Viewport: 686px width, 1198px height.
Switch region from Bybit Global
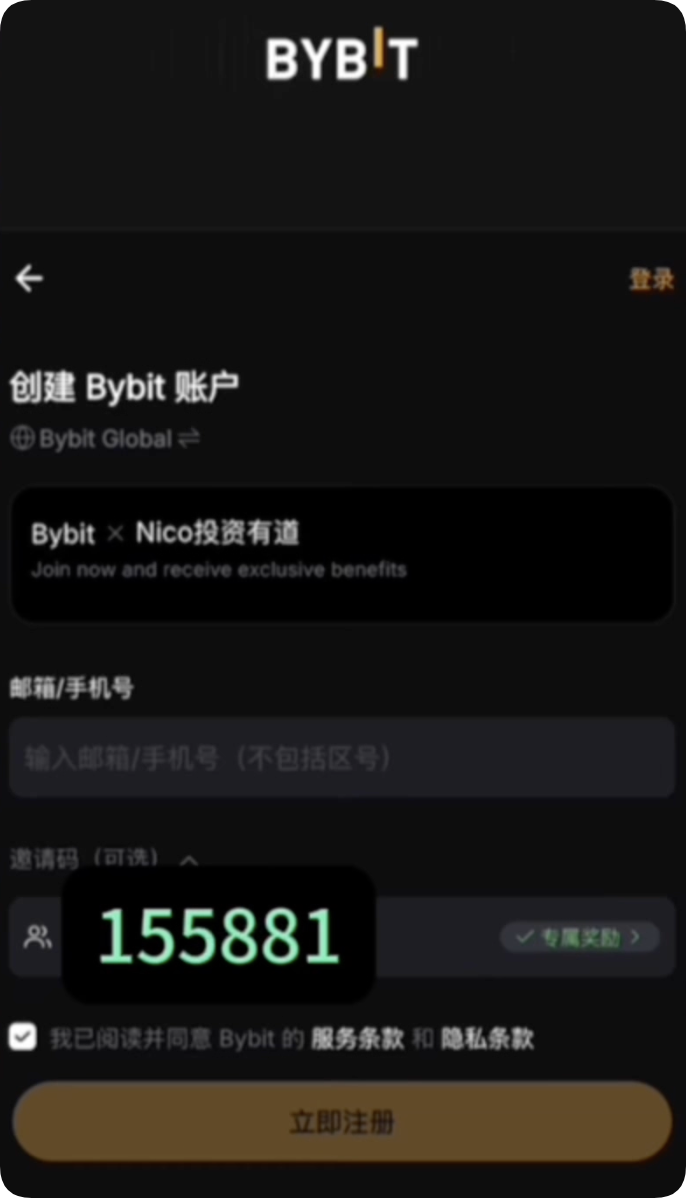(x=189, y=438)
